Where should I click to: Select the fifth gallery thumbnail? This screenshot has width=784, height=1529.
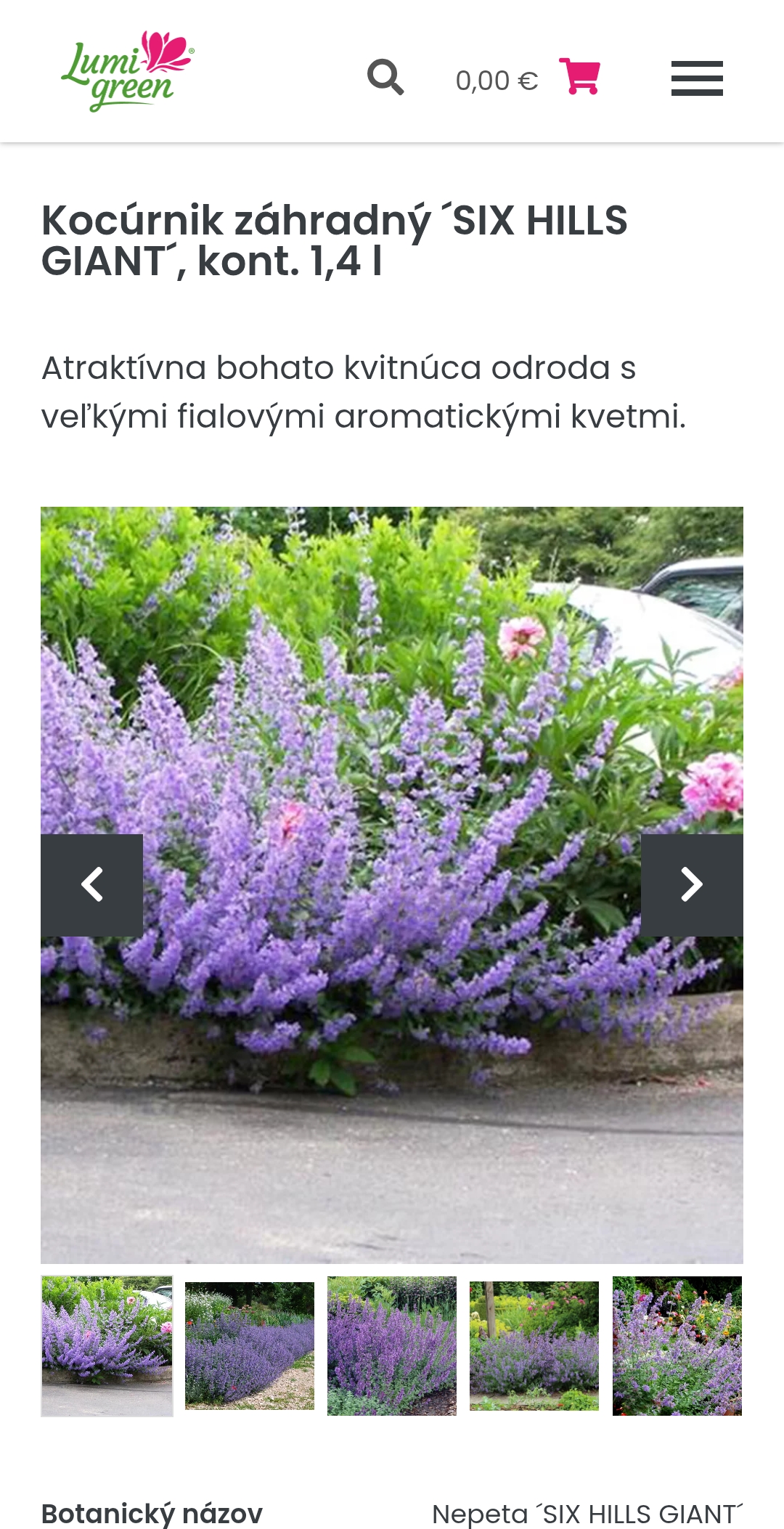[x=677, y=1346]
